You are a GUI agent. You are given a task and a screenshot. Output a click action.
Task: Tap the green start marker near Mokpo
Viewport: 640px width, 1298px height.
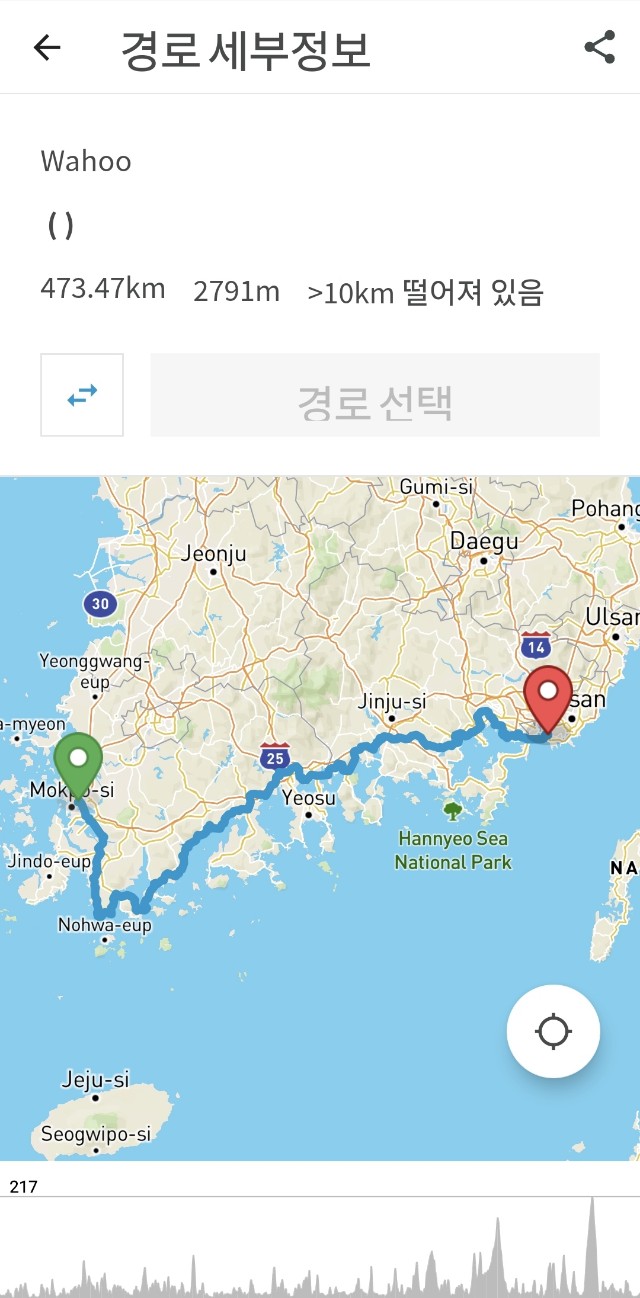[x=78, y=764]
